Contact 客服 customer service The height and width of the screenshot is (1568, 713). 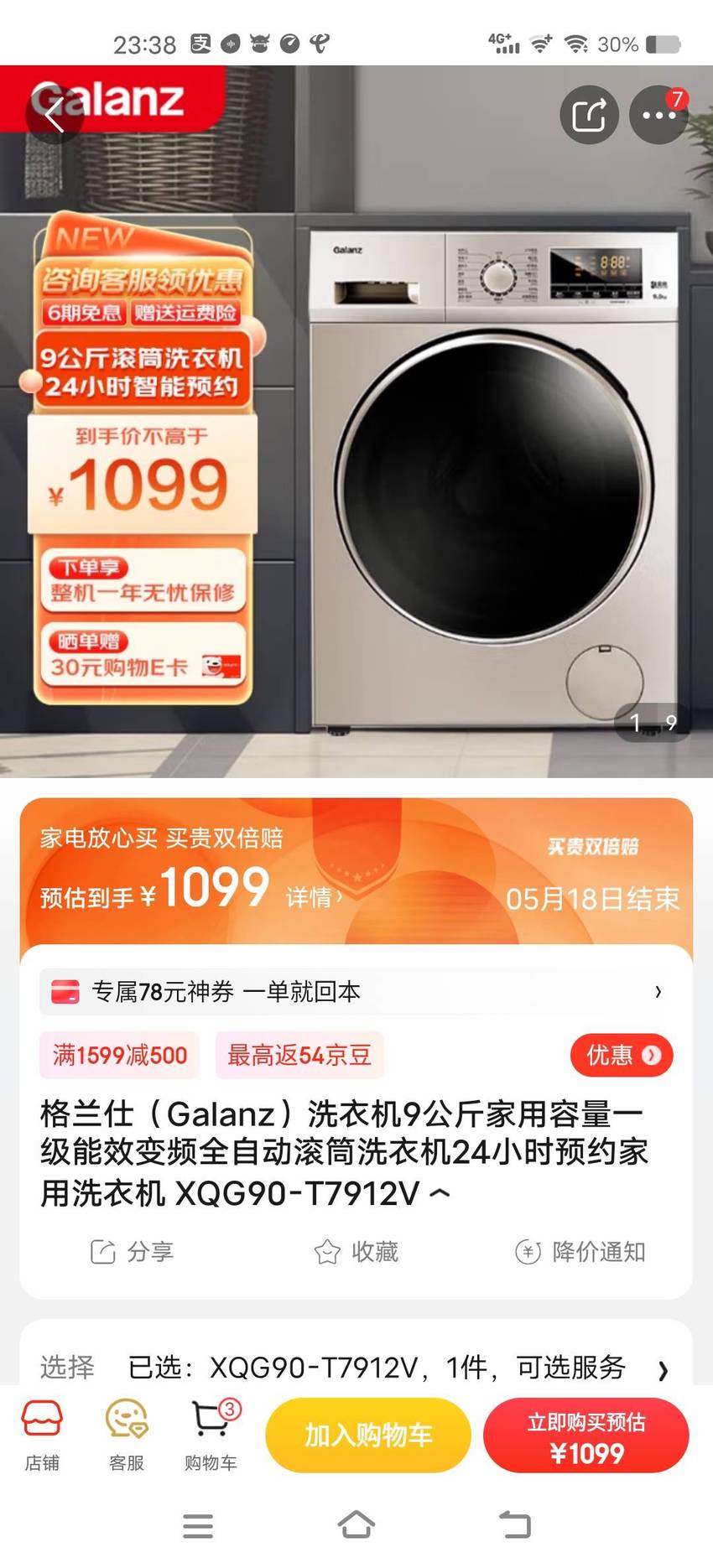[127, 1436]
